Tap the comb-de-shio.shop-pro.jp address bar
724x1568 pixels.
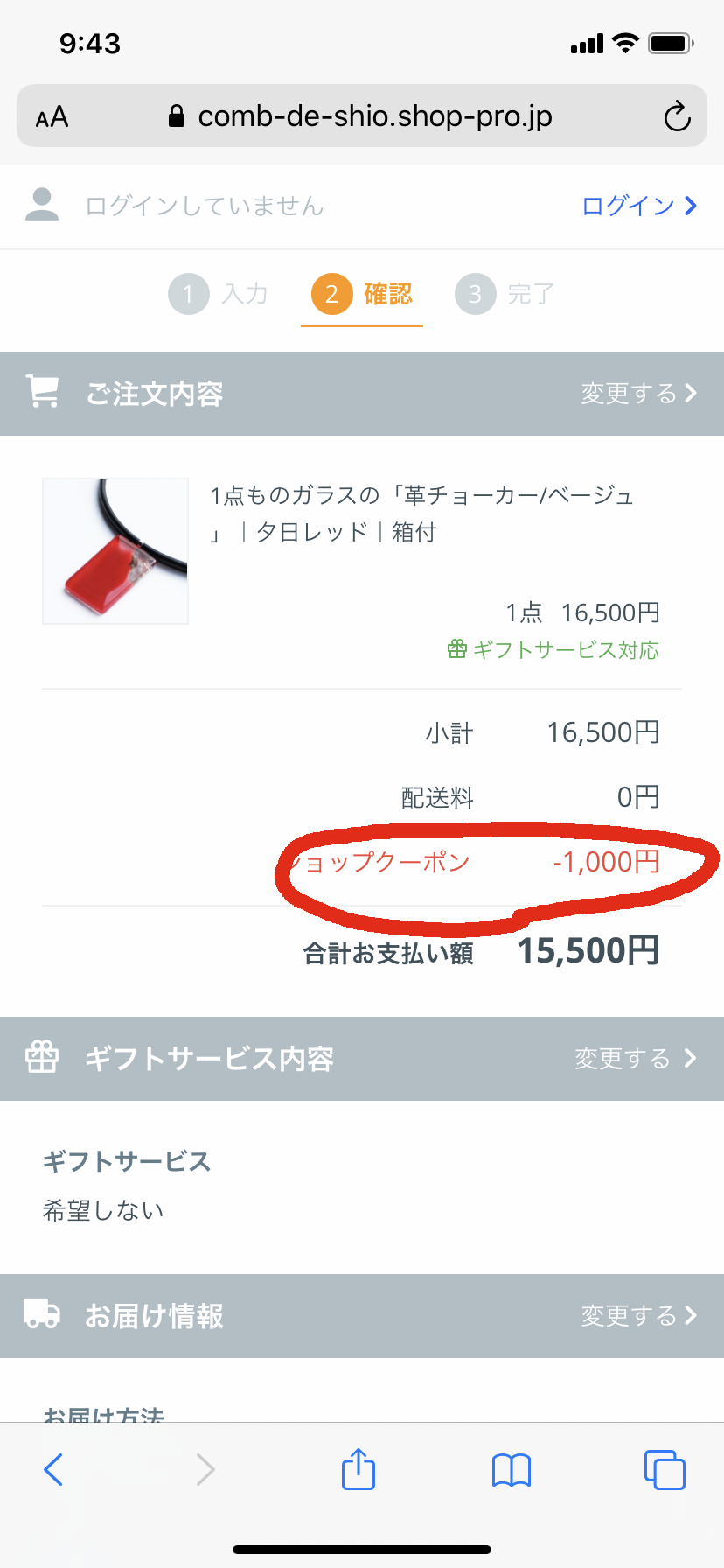(360, 116)
